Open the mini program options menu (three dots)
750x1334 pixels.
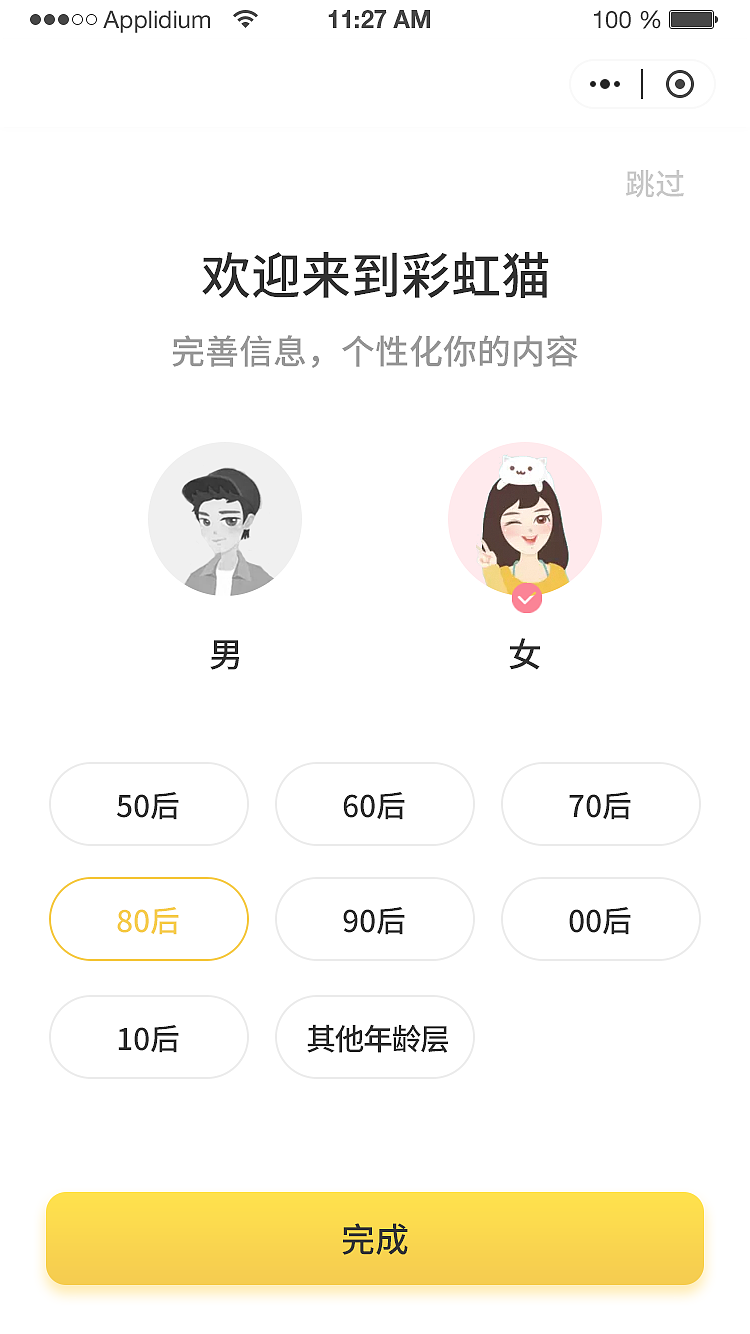point(604,84)
